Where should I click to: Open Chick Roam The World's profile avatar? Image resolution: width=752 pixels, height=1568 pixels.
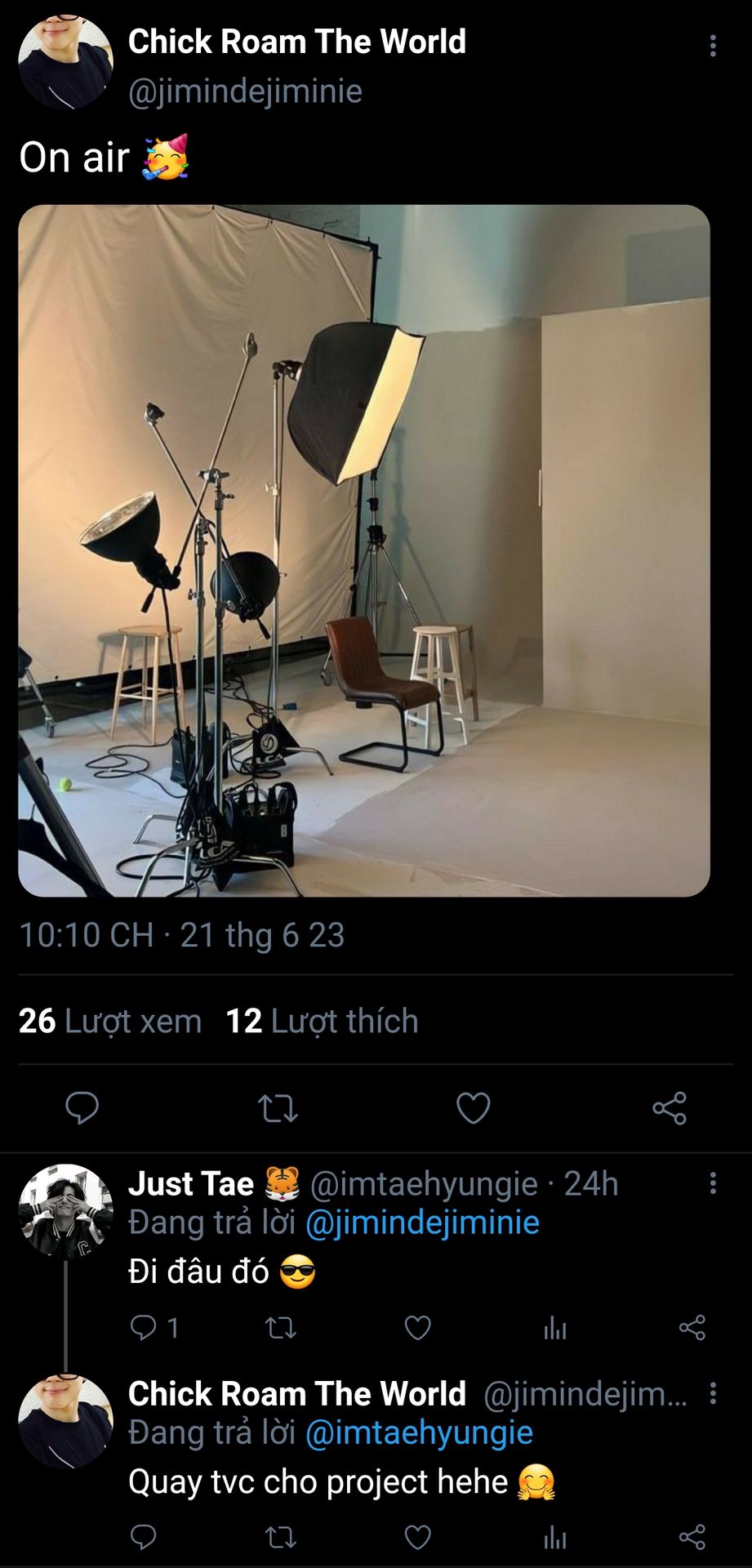tap(65, 62)
